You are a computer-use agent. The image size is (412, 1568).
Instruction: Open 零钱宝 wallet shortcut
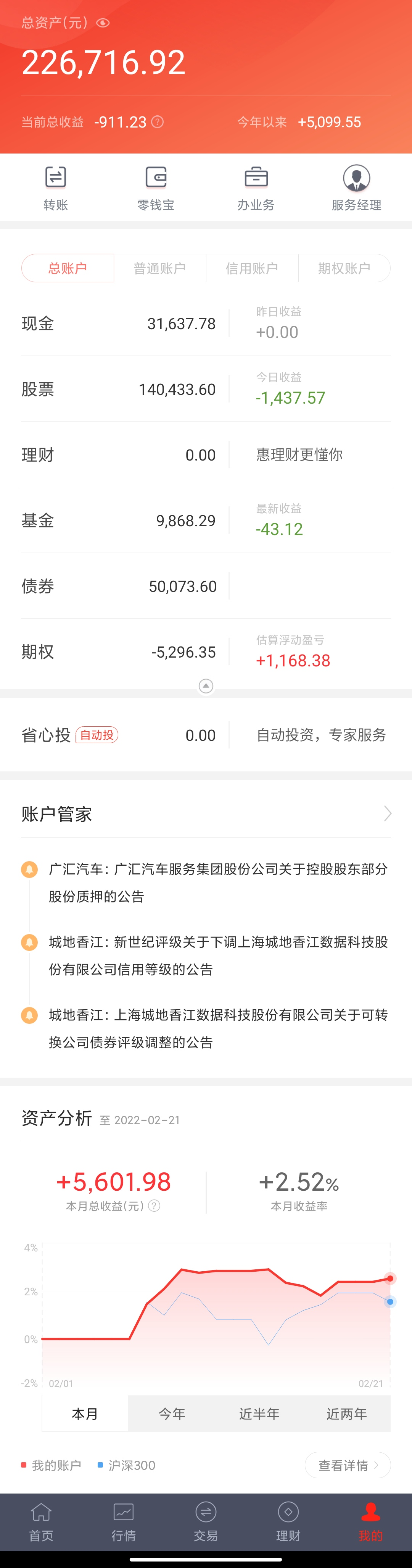point(156,188)
